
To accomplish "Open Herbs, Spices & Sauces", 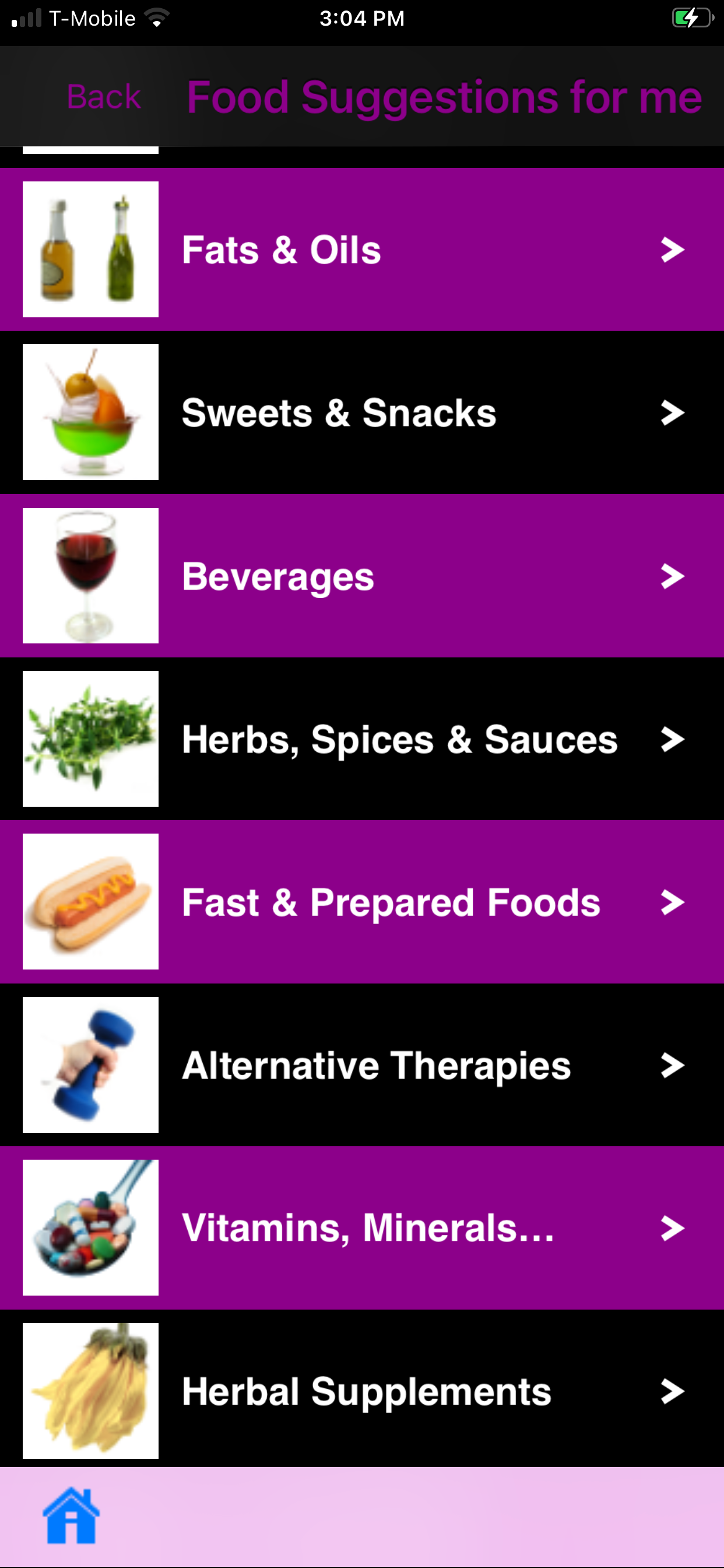I will point(361,739).
